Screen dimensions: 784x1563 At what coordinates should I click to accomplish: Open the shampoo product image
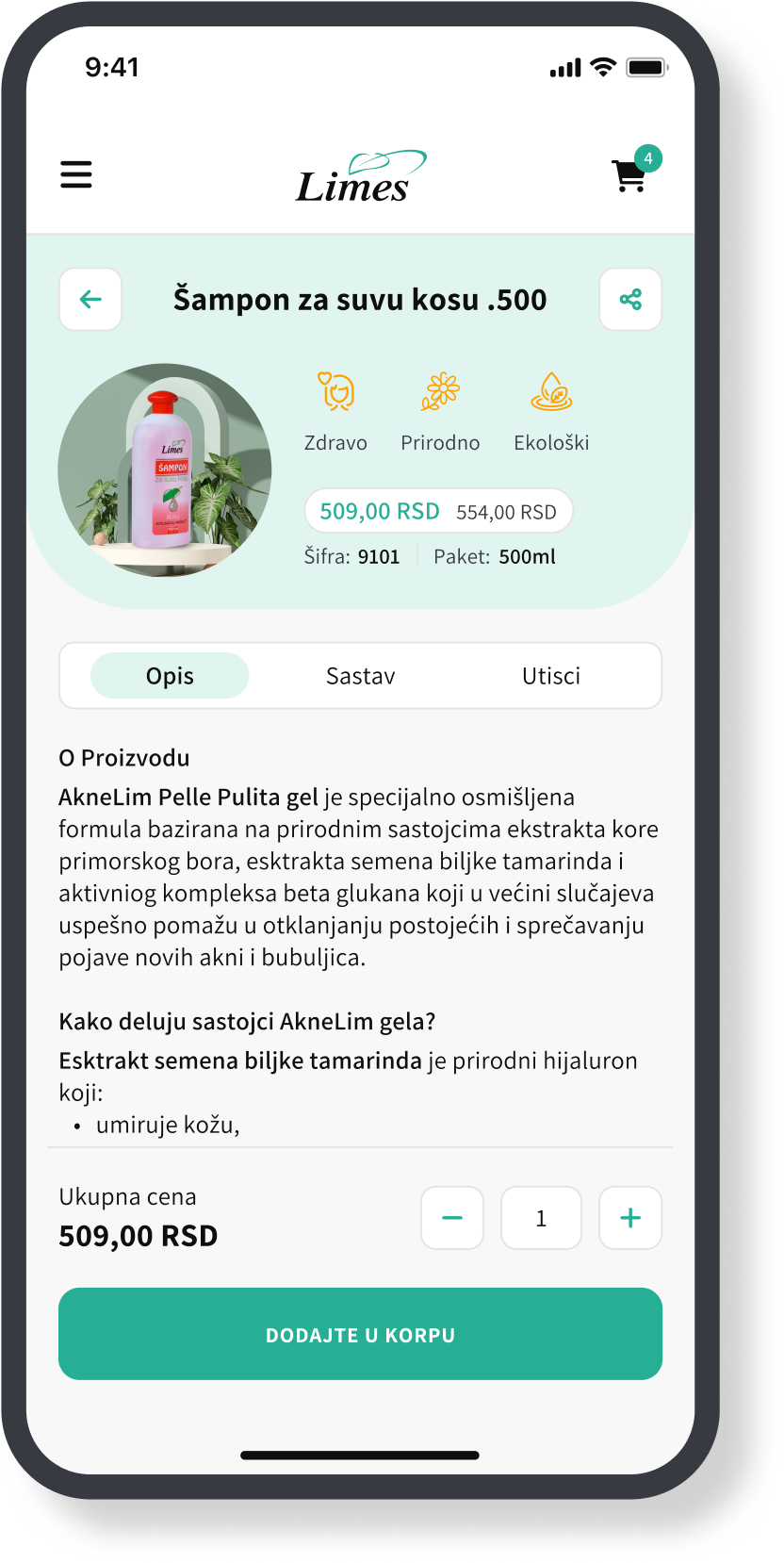[x=165, y=470]
